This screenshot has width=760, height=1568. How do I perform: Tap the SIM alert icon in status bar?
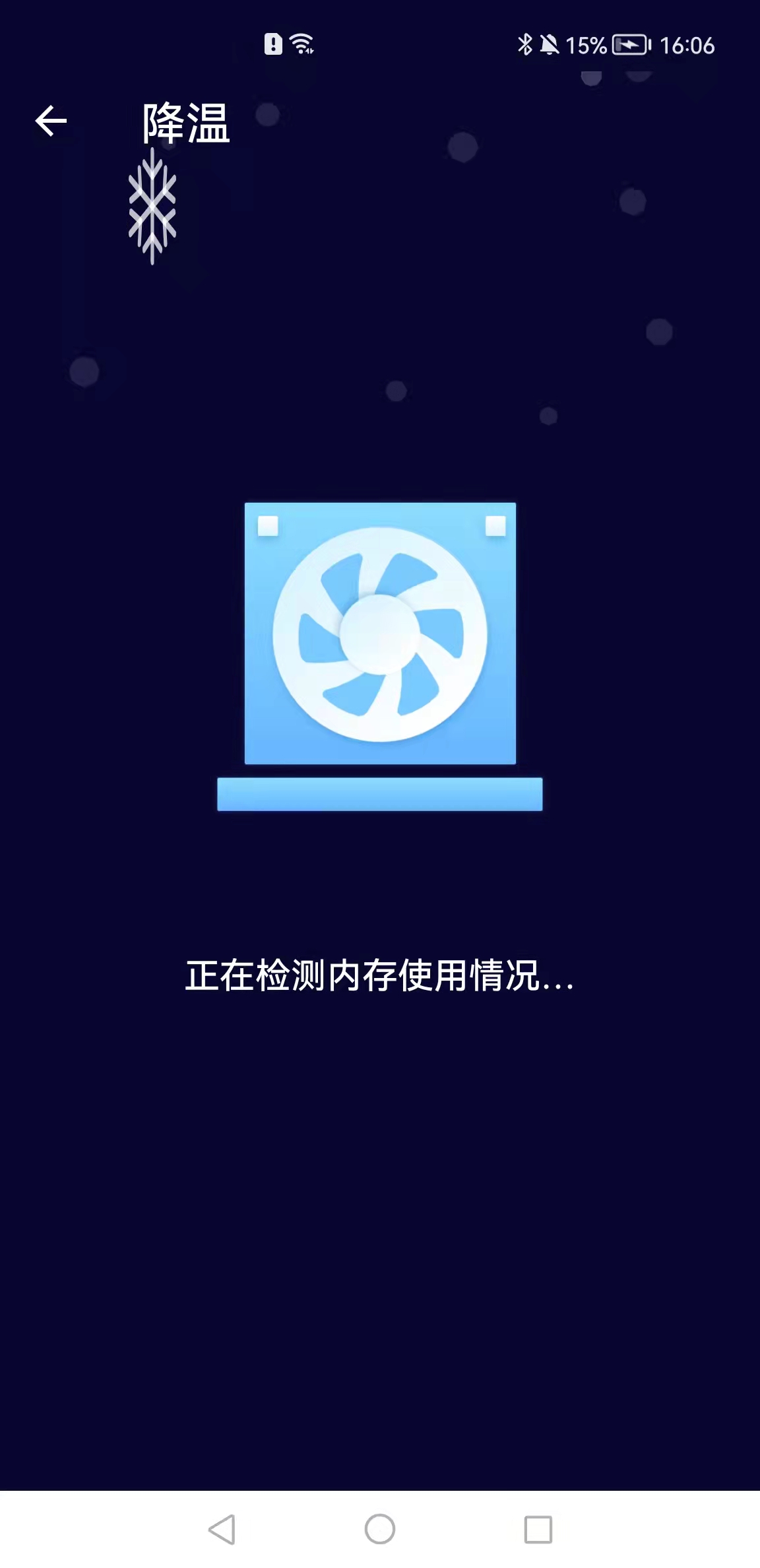[x=273, y=44]
